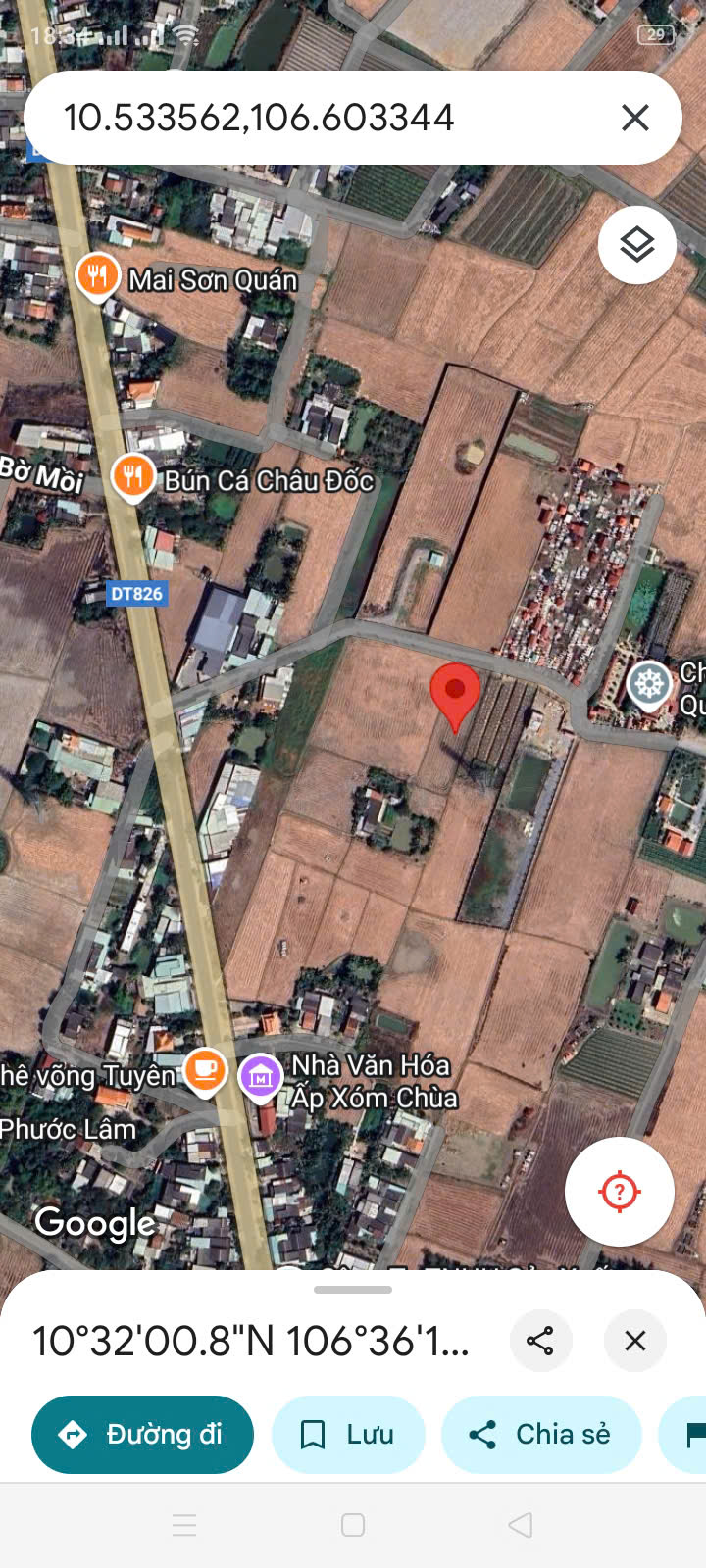Save this place with Lưu
Image resolution: width=706 pixels, height=1568 pixels.
click(348, 1435)
